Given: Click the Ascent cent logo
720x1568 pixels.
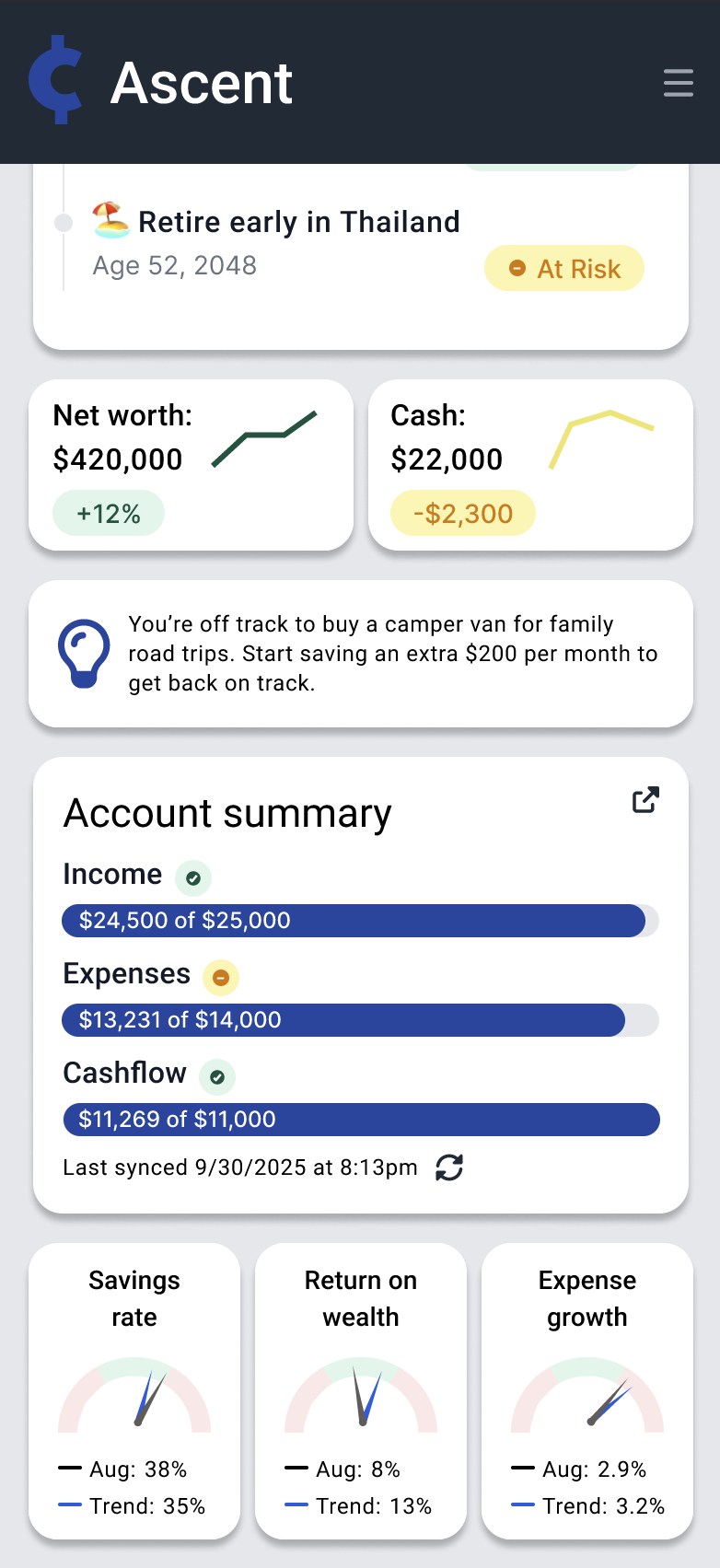Looking at the screenshot, I should click(58, 81).
